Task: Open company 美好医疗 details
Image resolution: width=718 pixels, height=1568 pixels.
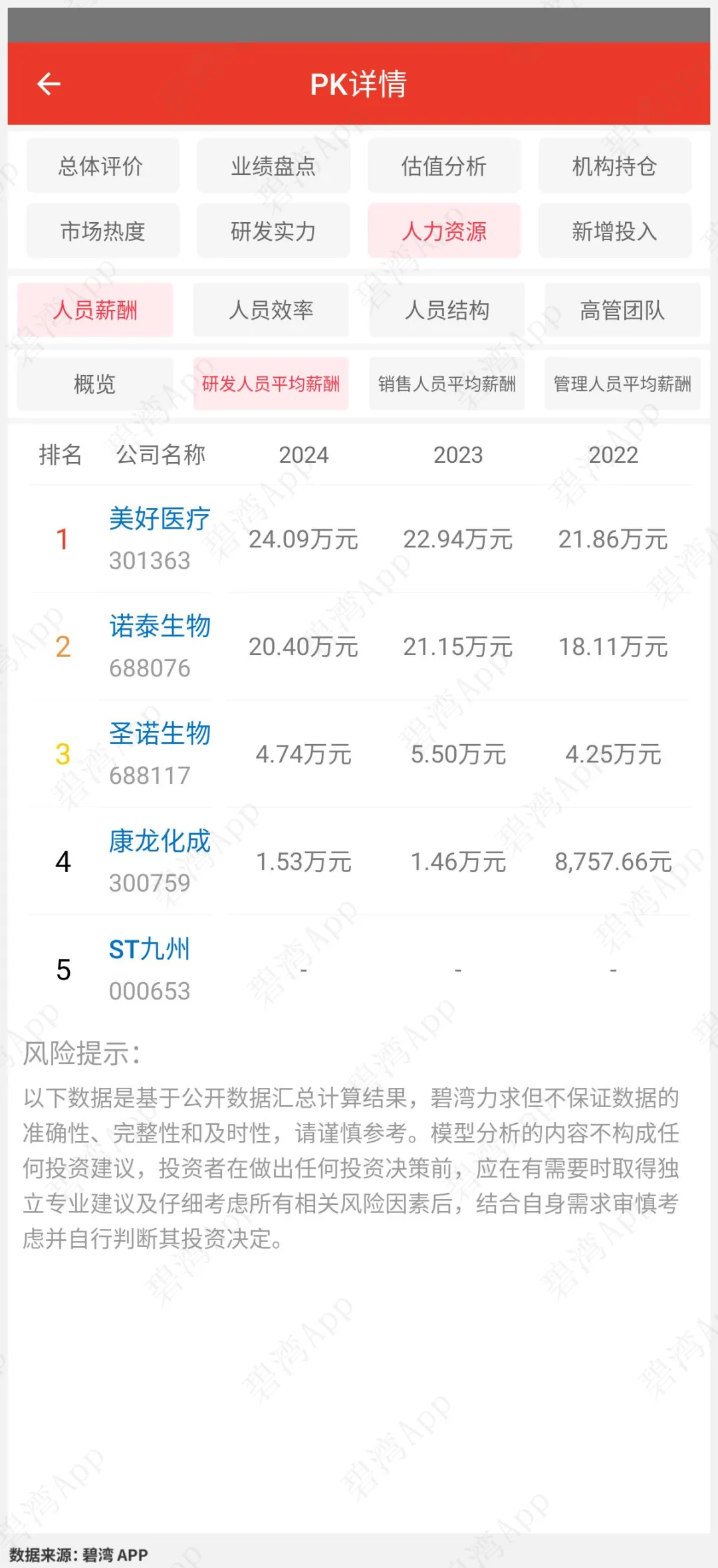Action: pos(160,519)
